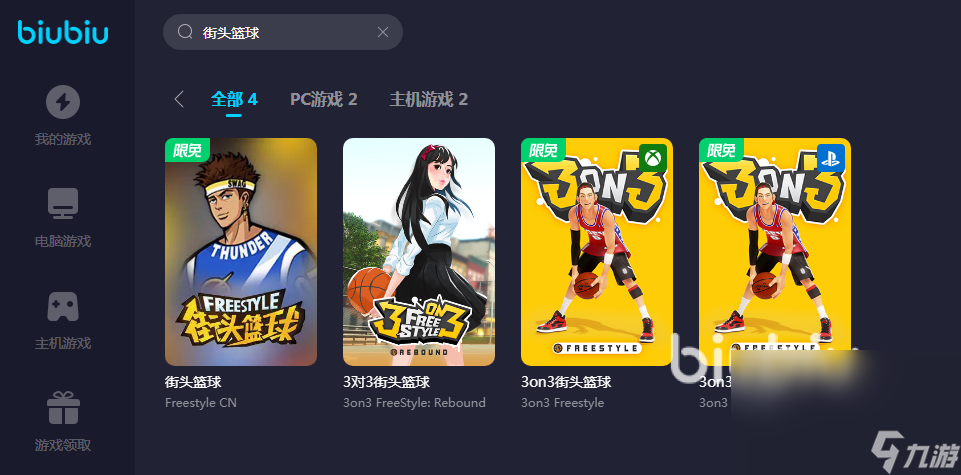Open the 街头篮球 Freestyle CN game card
This screenshot has height=475, width=961.
click(241, 252)
